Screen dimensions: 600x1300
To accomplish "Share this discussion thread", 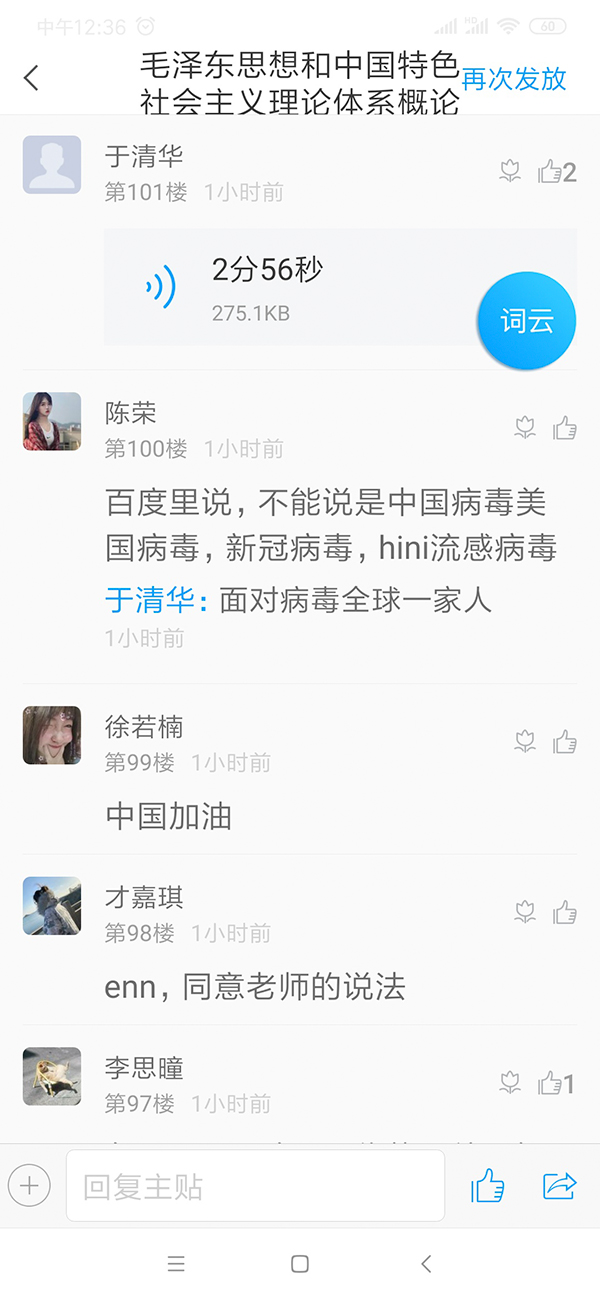I will click(560, 1186).
